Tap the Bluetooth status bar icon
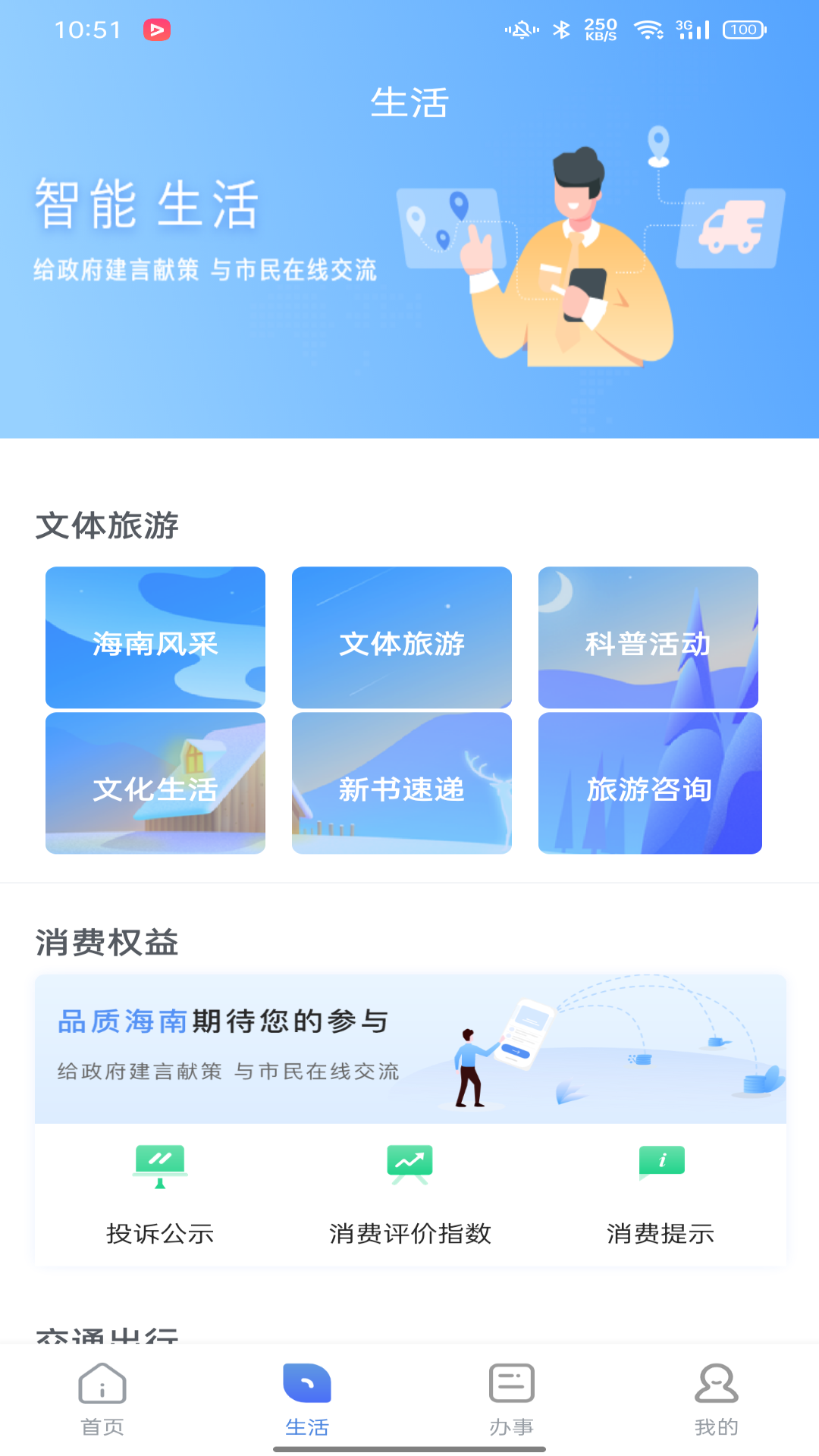This screenshot has height=1456, width=819. click(x=562, y=29)
